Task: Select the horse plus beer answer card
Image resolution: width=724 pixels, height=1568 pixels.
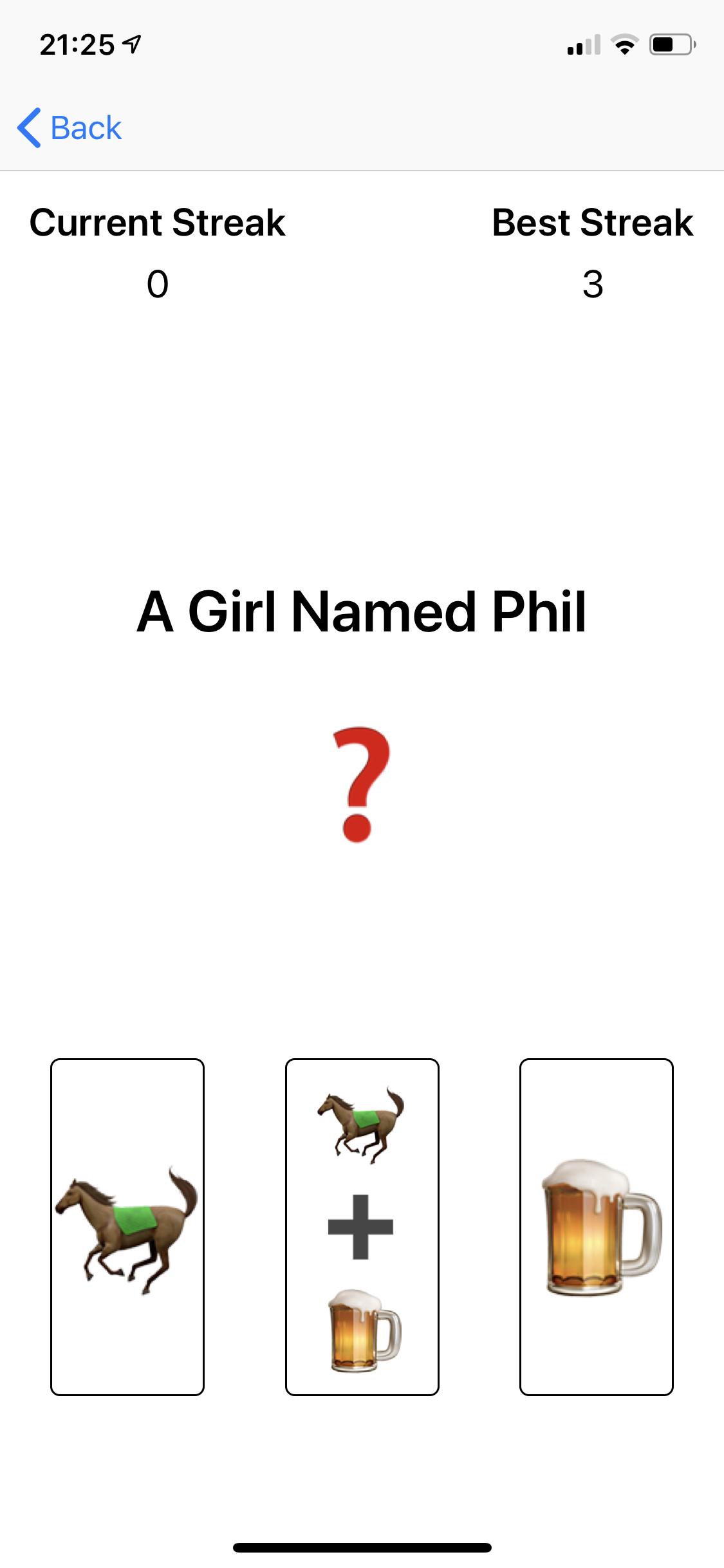Action: pos(362,1226)
